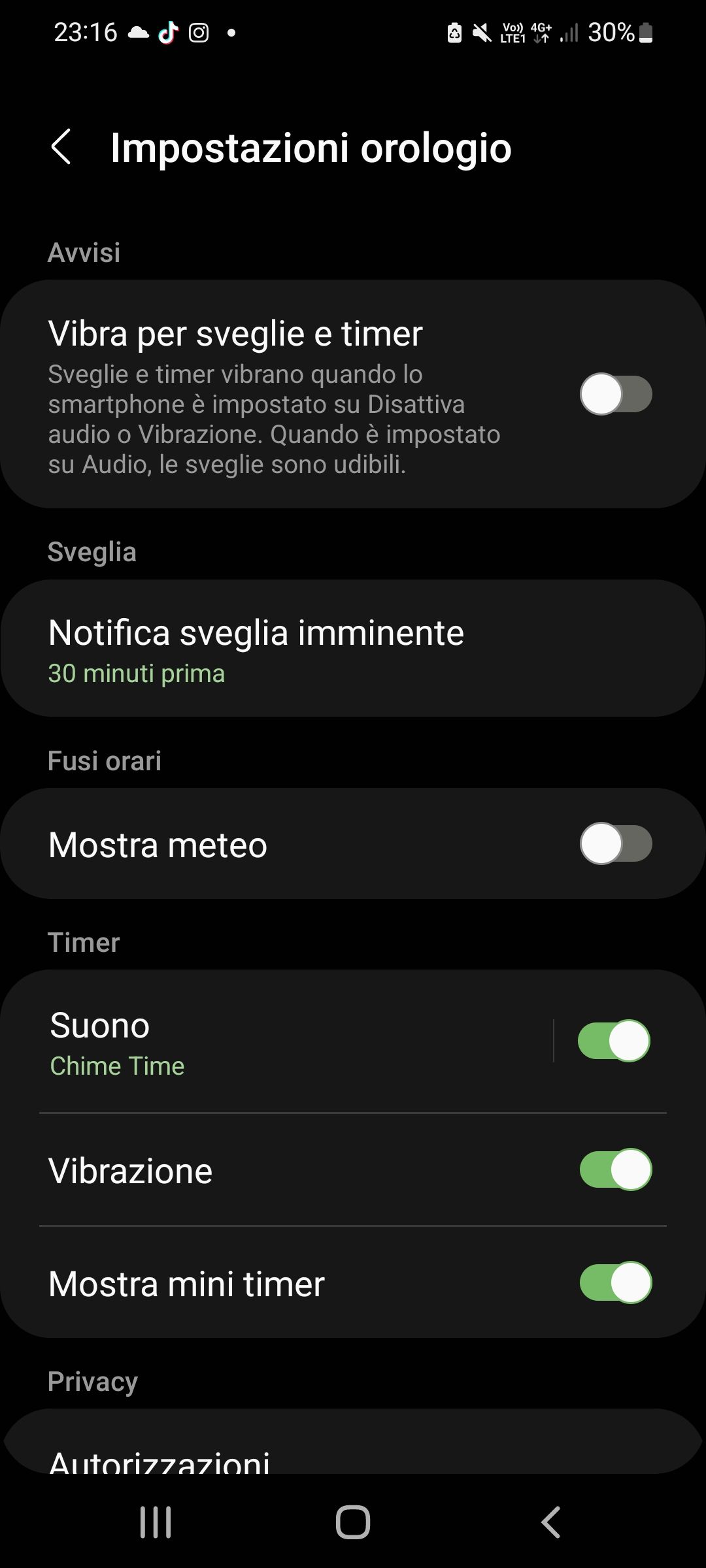Open TikTok from the status bar notification icon

point(168,33)
